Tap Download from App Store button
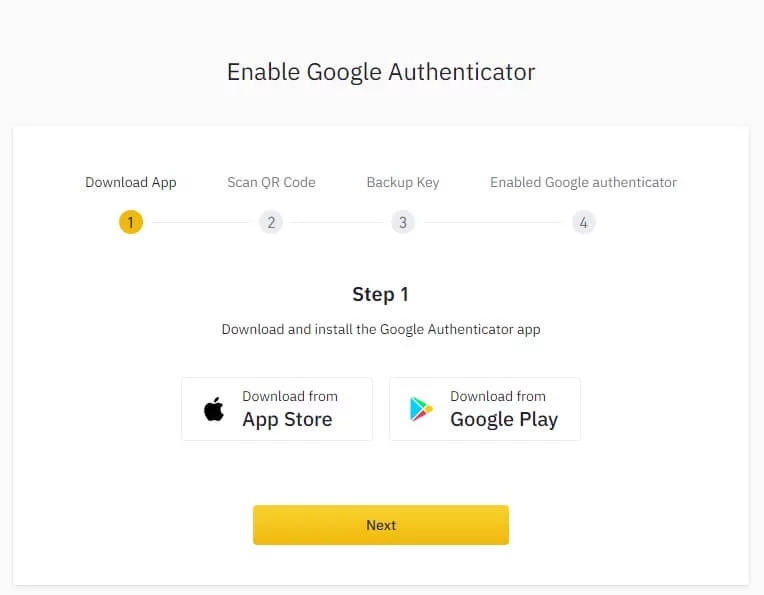 tap(277, 409)
